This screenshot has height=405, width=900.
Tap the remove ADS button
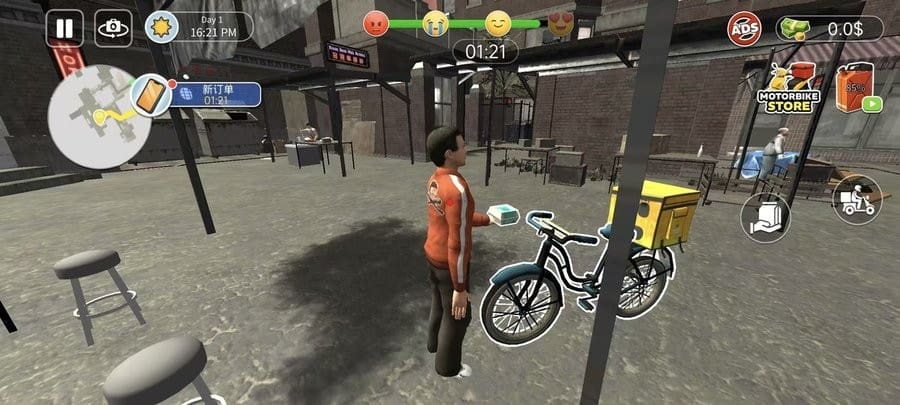click(743, 28)
